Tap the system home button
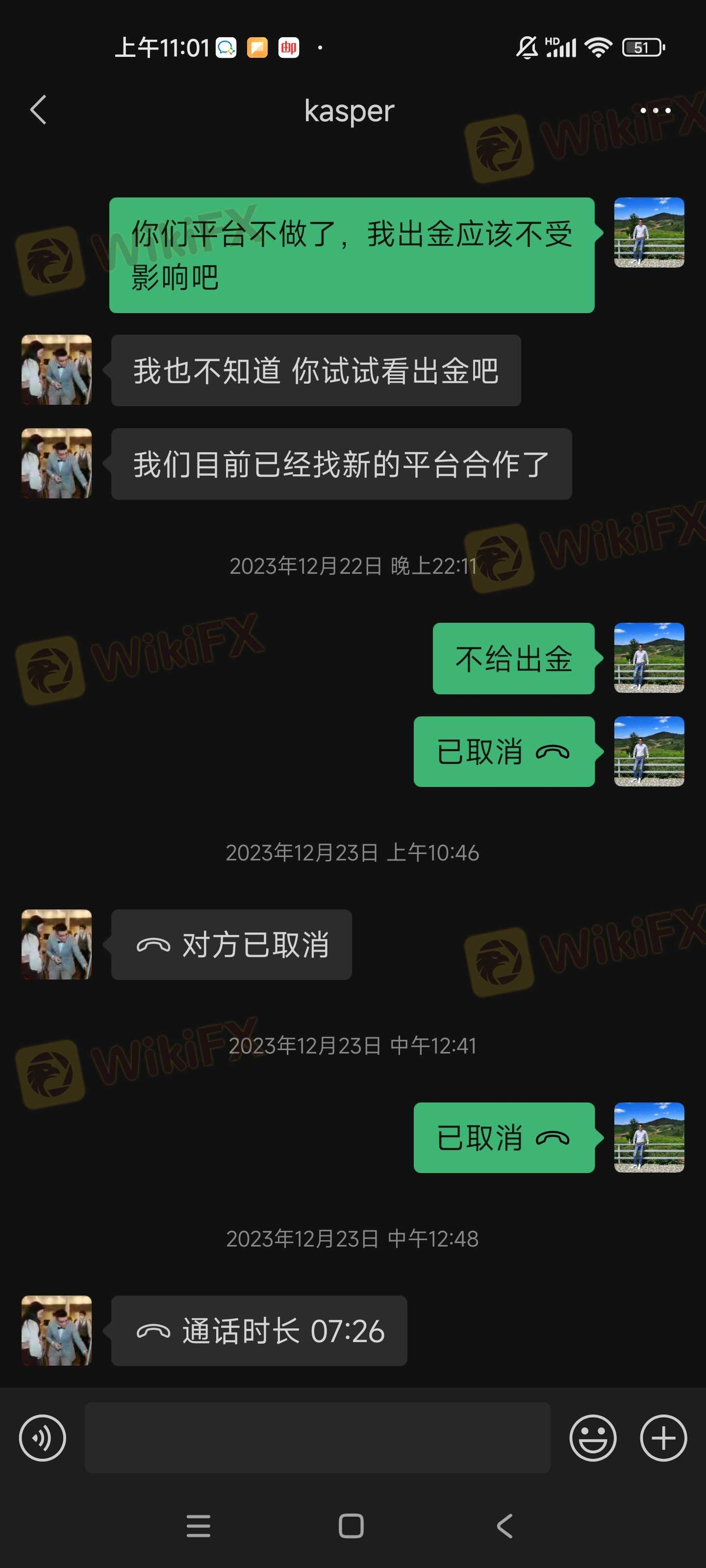The height and width of the screenshot is (1568, 706). click(x=351, y=1526)
